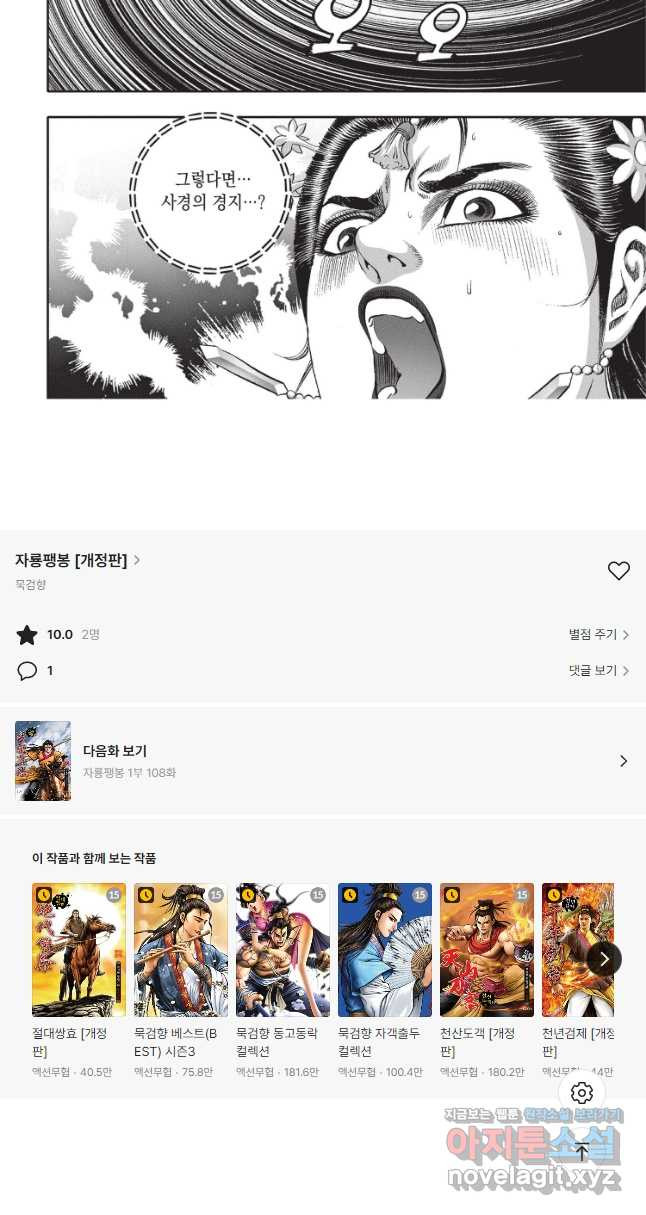Image resolution: width=646 pixels, height=1215 pixels.
Task: Open 댓글 보기 comments
Action: 598,671
